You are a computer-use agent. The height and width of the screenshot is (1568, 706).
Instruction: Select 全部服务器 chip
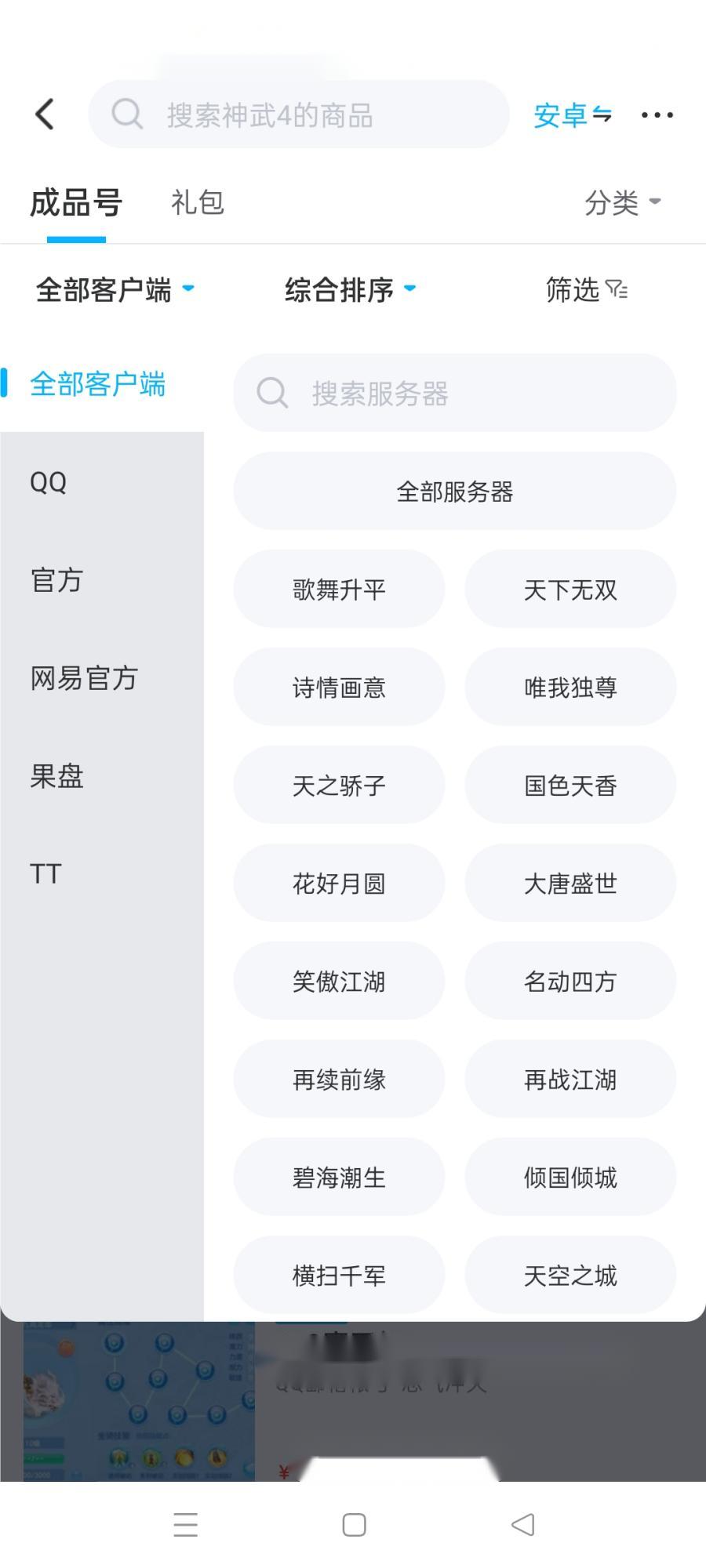pos(455,492)
